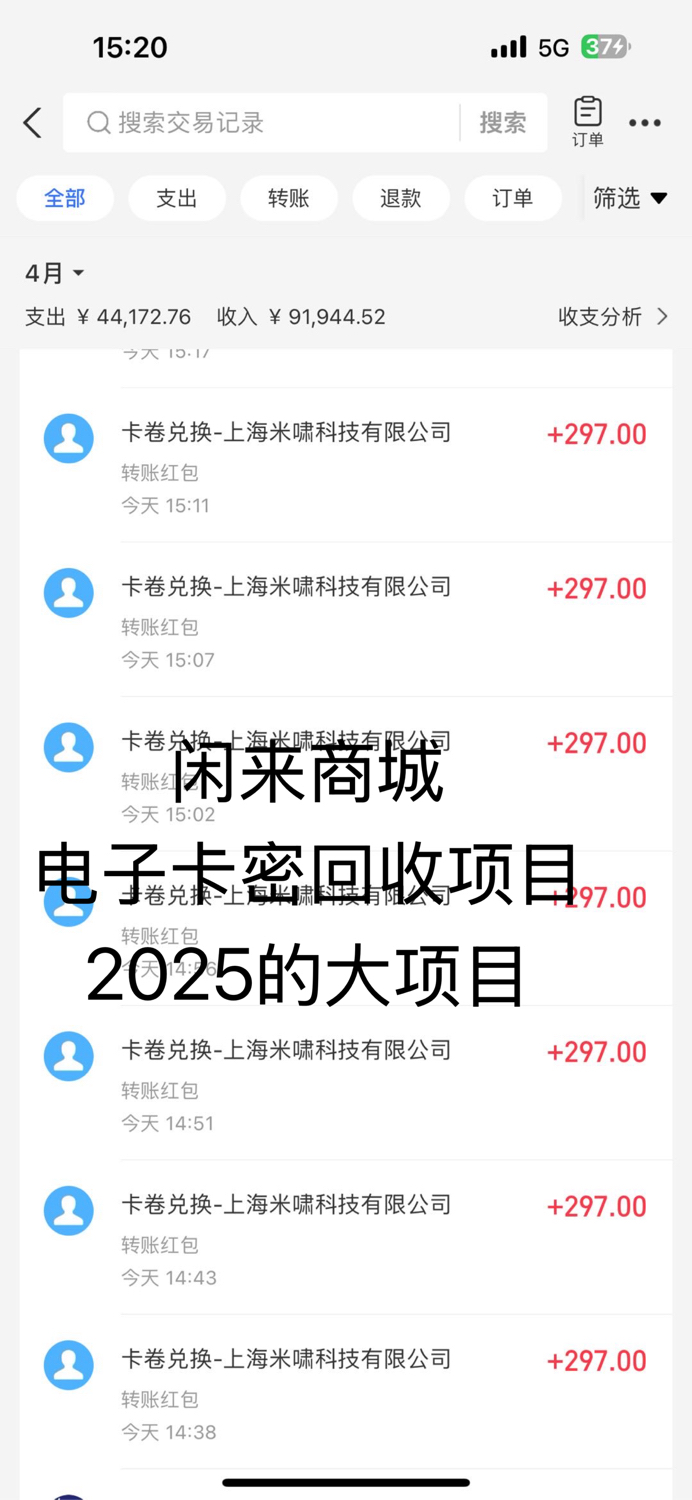The width and height of the screenshot is (692, 1500).
Task: Go back using the top-left arrow
Action: (33, 123)
